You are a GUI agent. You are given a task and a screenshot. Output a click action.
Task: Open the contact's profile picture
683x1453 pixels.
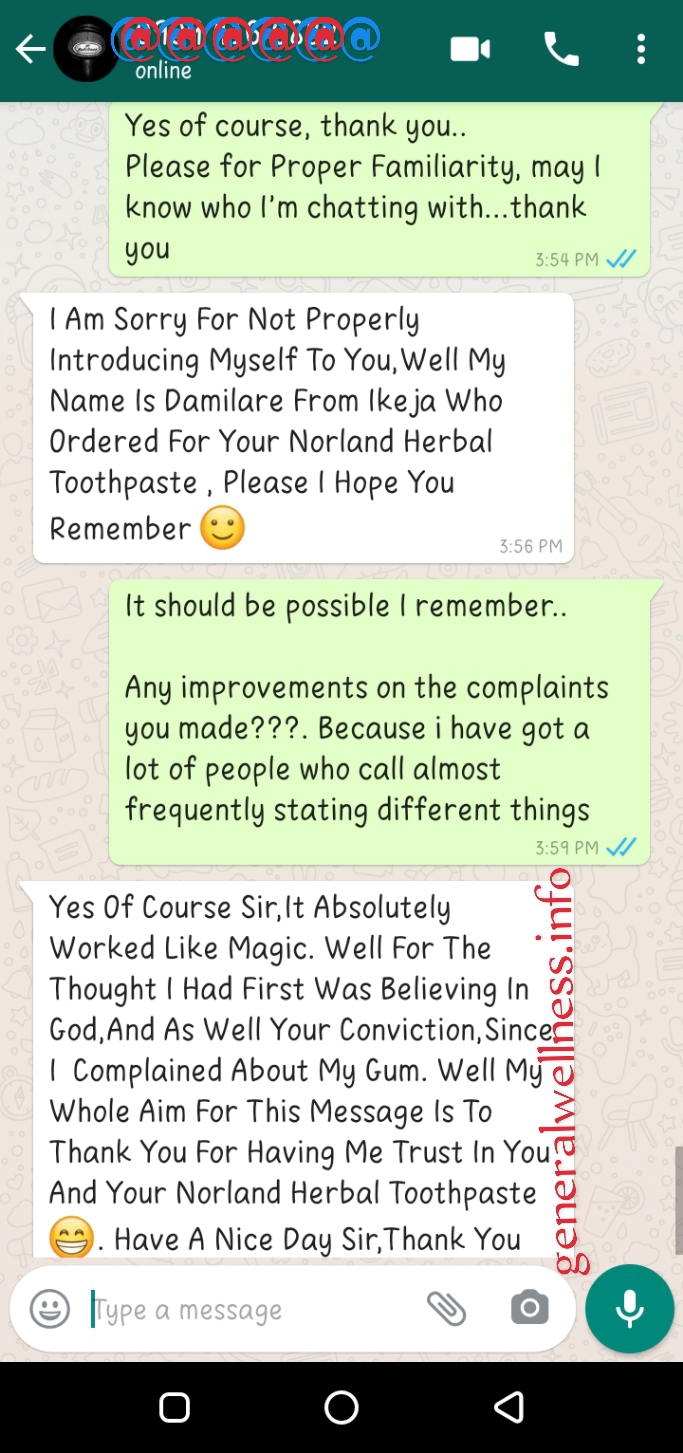(85, 49)
